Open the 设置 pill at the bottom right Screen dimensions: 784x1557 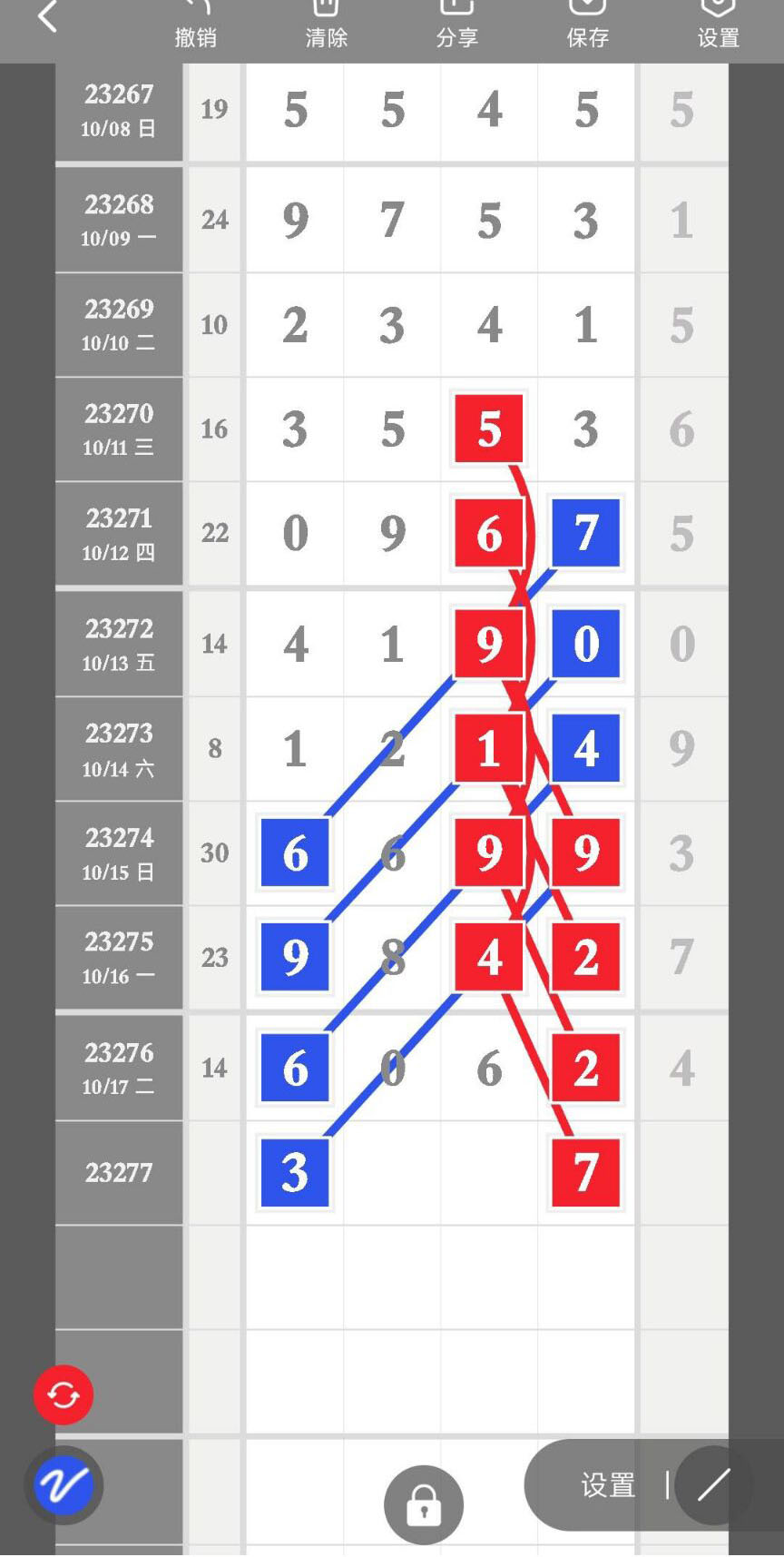tap(608, 1485)
